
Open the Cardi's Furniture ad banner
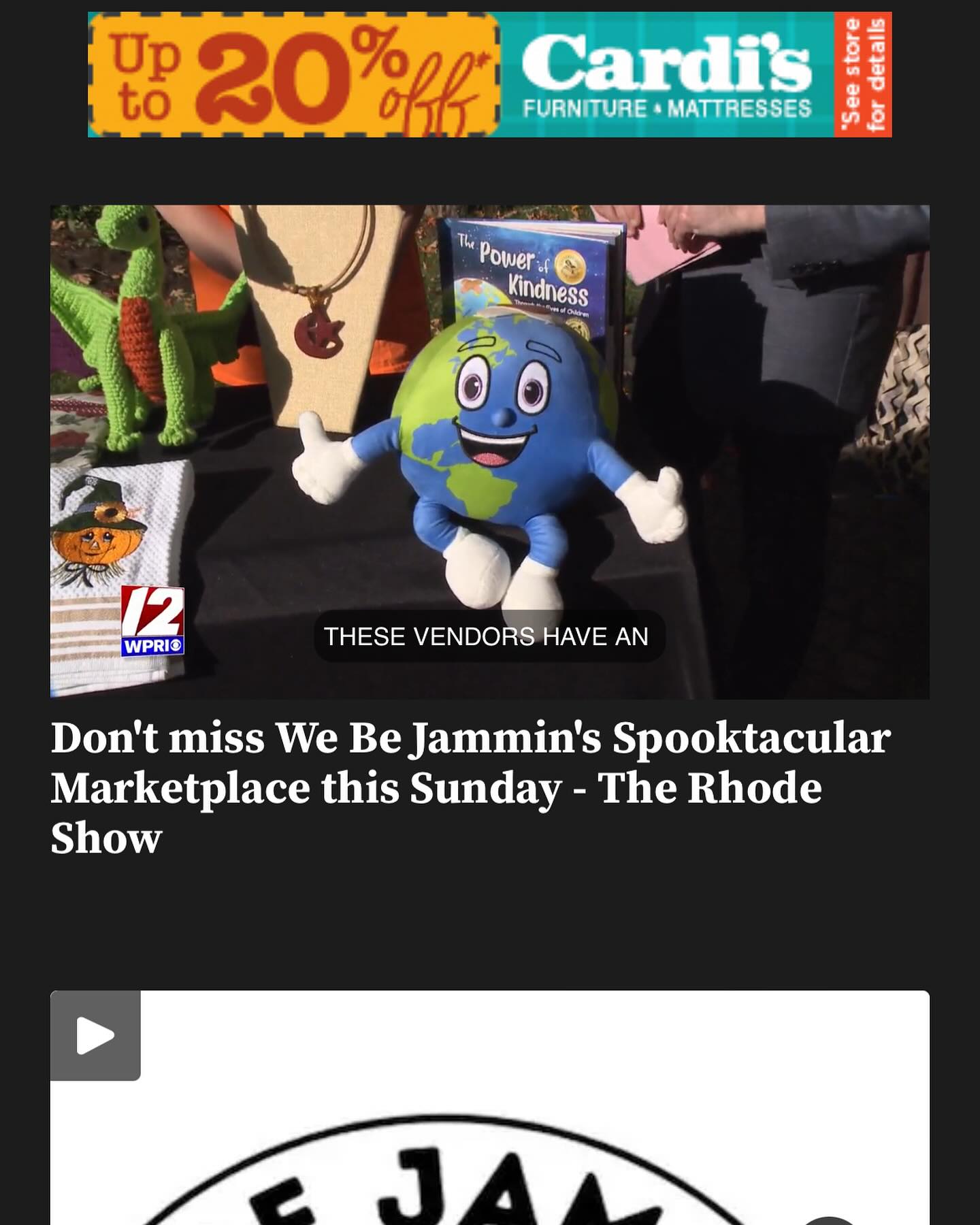tap(489, 75)
